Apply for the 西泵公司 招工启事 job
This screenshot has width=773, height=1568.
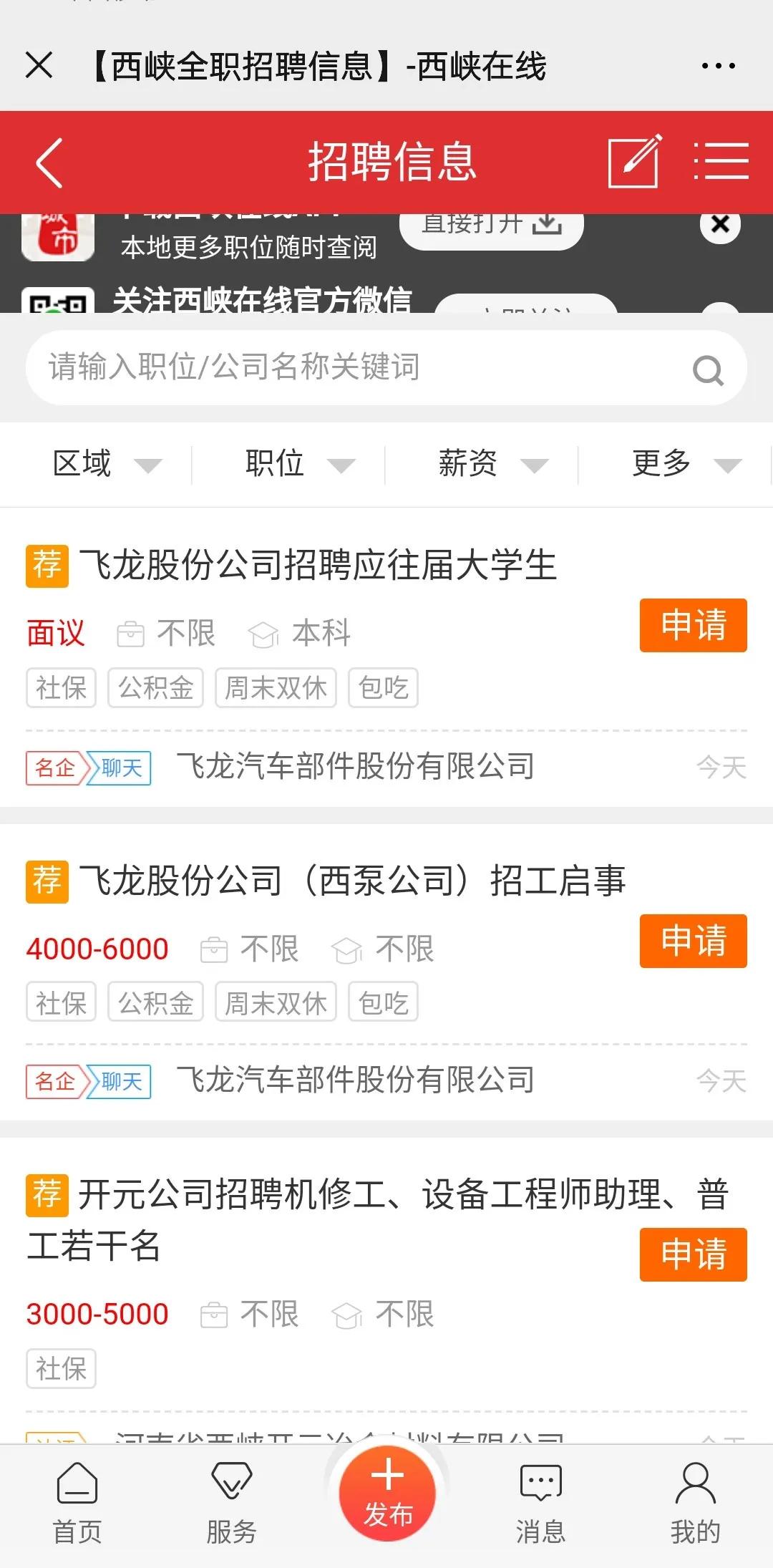pos(693,941)
